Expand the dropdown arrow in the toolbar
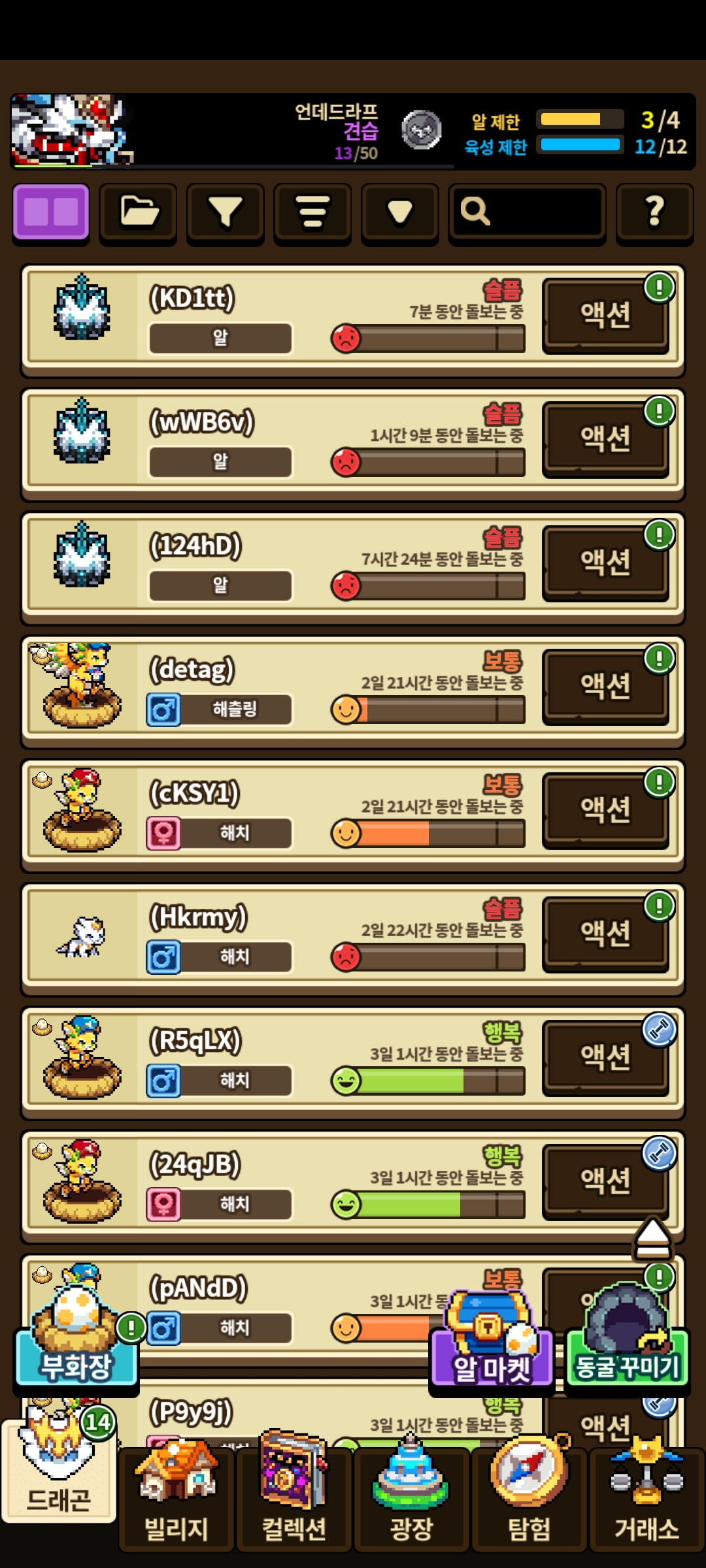The width and height of the screenshot is (706, 1568). point(399,212)
